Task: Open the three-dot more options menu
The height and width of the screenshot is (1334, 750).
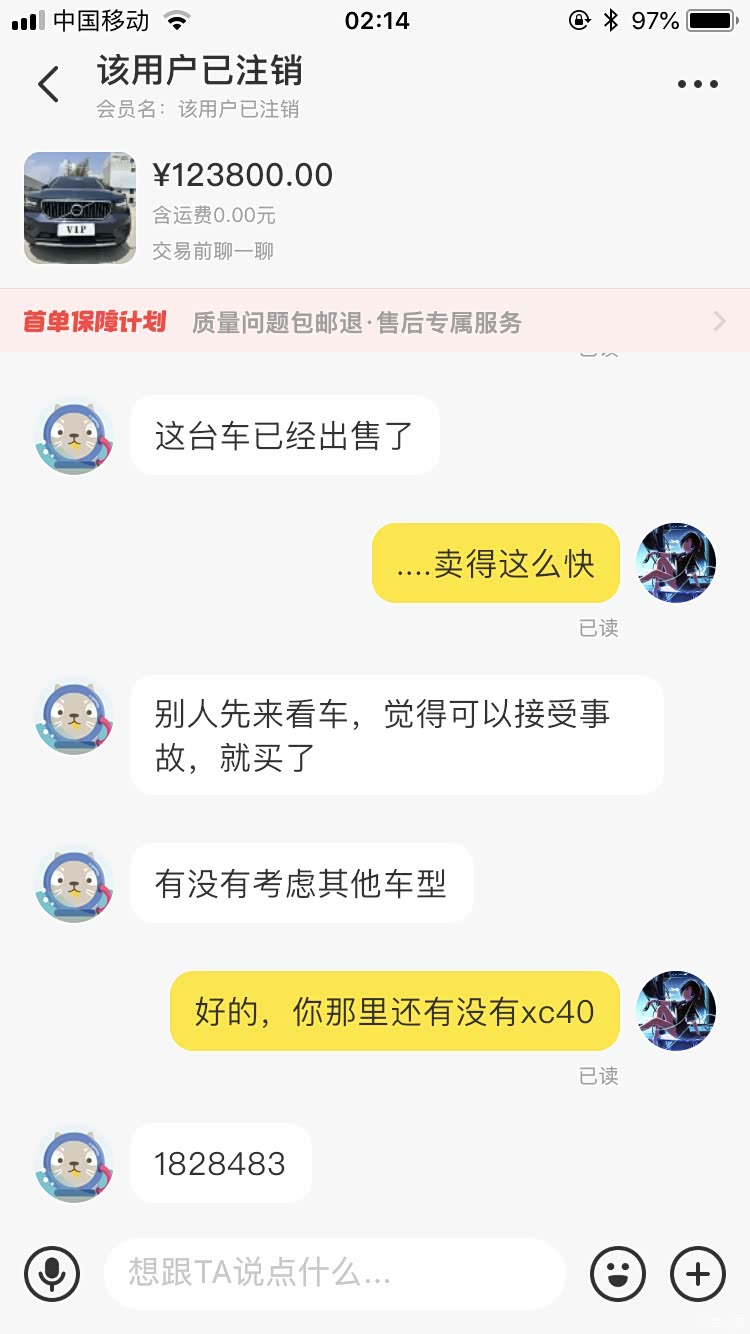Action: [697, 84]
